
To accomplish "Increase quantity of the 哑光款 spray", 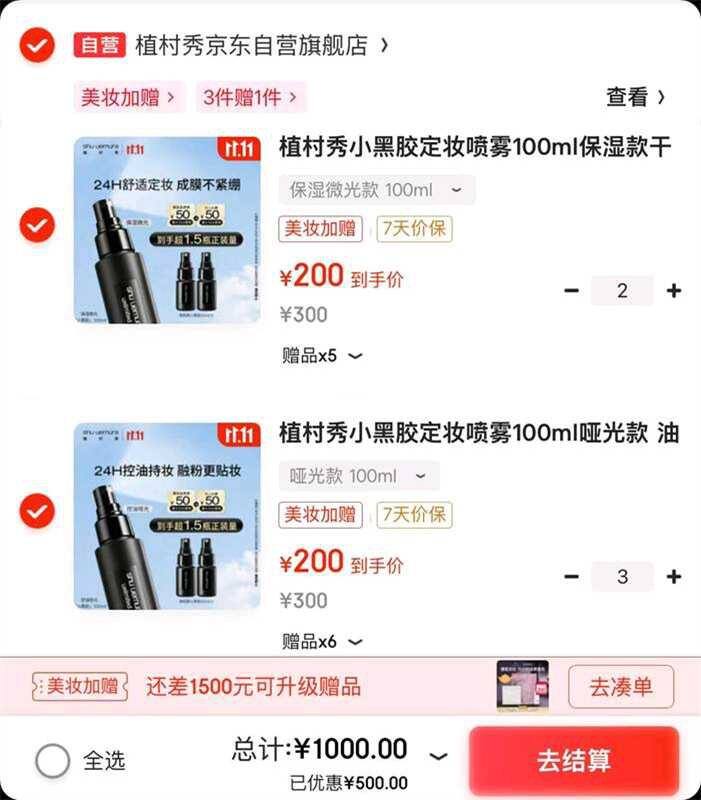I will pos(674,577).
